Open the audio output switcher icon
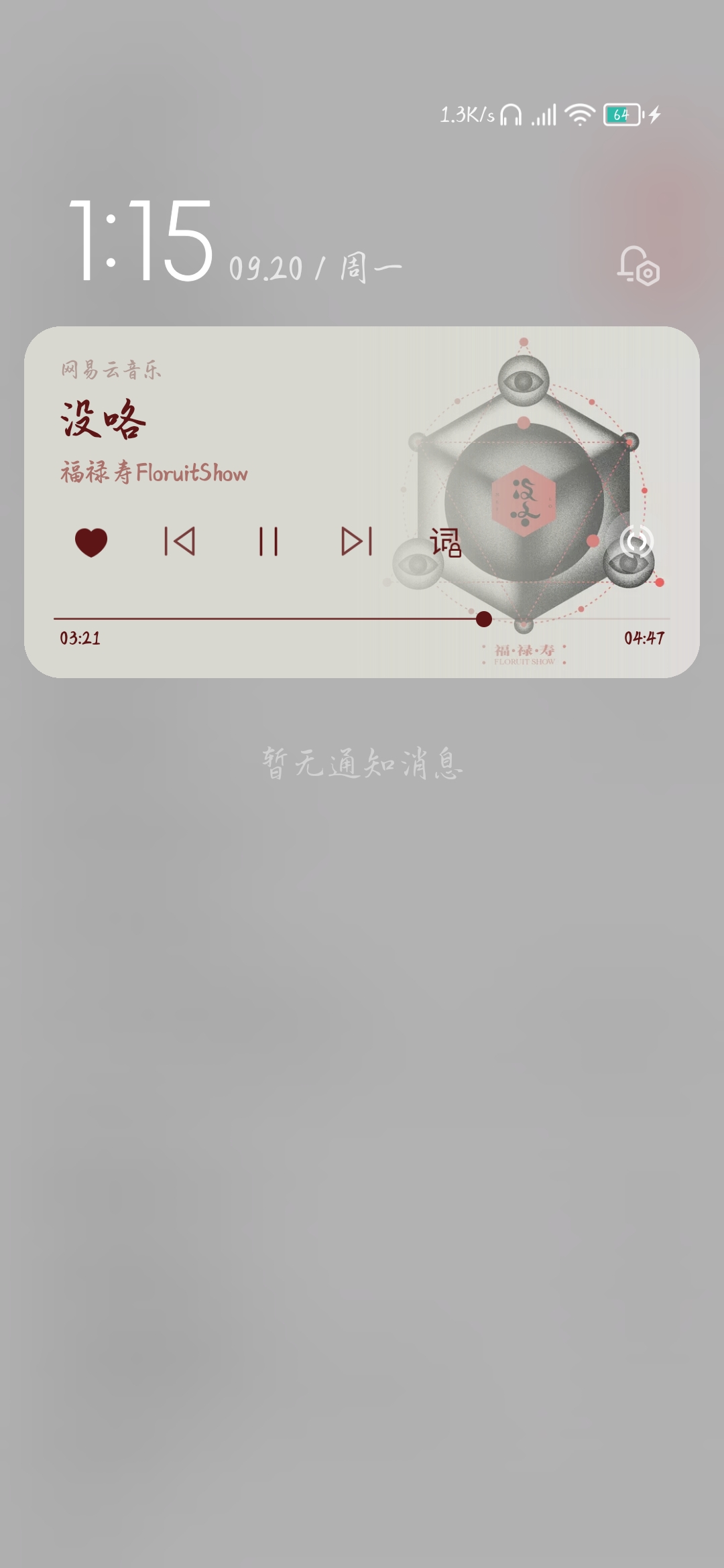This screenshot has width=724, height=1568. tap(636, 541)
